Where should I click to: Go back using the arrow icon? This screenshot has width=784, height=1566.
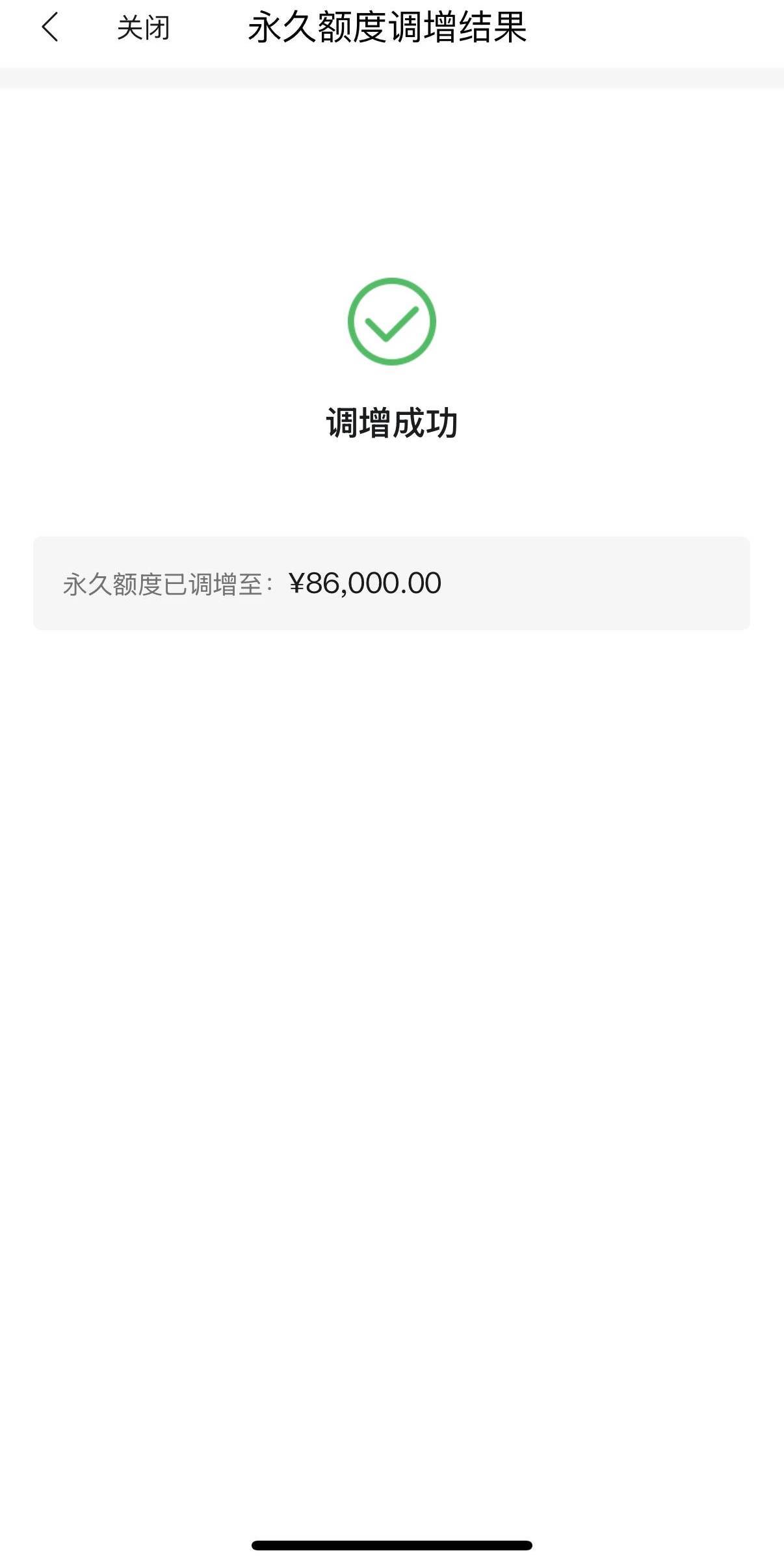click(50, 27)
